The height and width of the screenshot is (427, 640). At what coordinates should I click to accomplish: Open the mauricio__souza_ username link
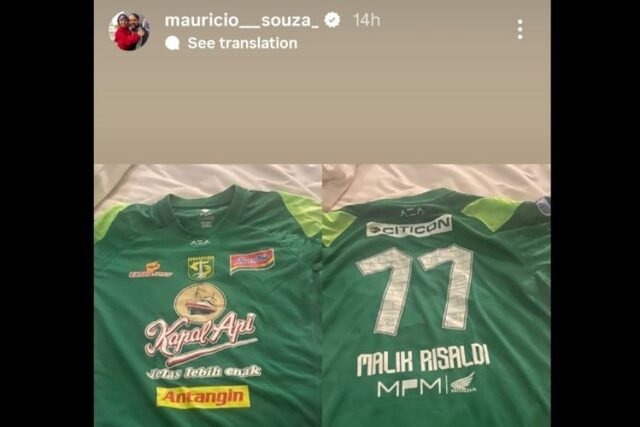(x=240, y=20)
